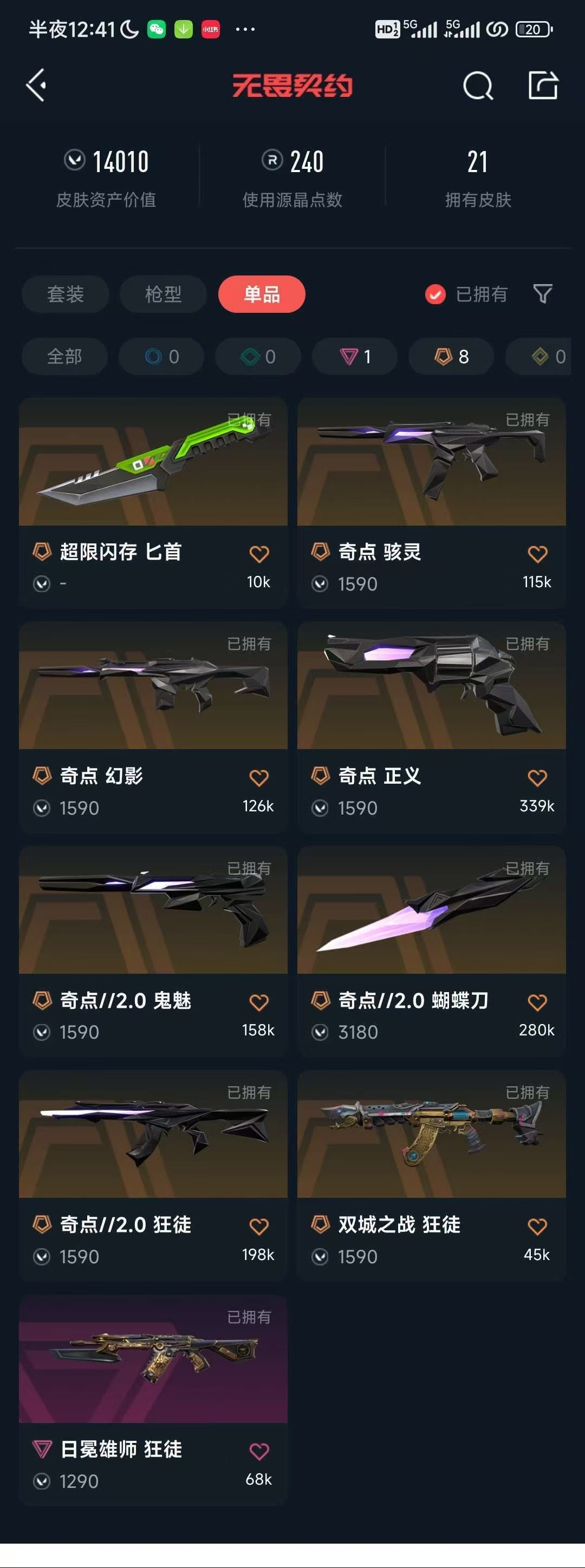Open the search icon in the header
Image resolution: width=585 pixels, height=1568 pixels.
[478, 86]
